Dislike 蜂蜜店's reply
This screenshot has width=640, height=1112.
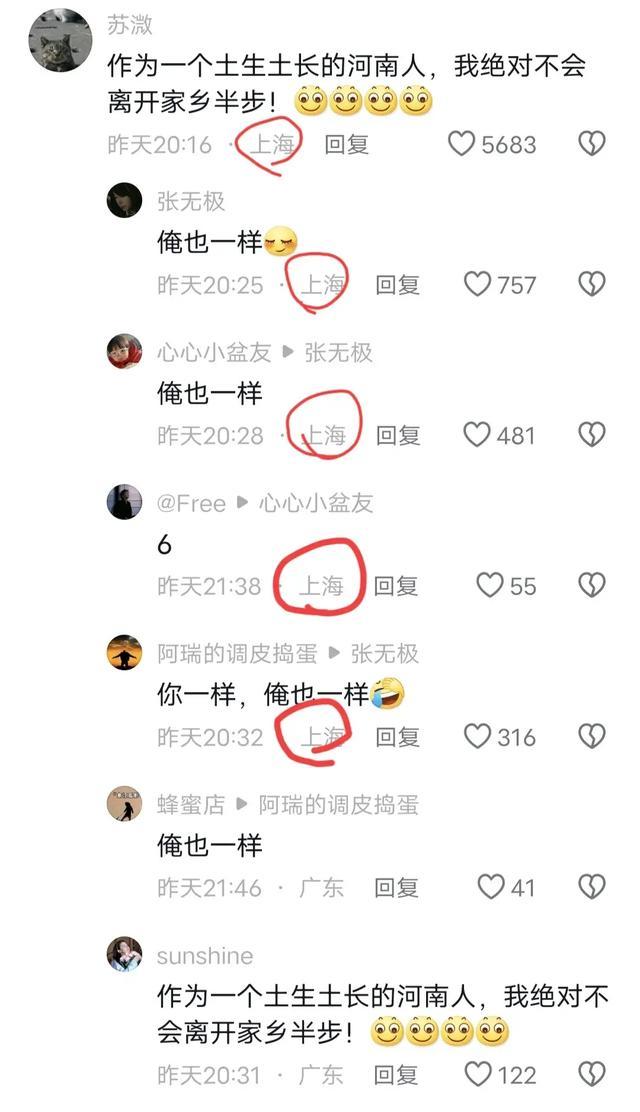(592, 887)
